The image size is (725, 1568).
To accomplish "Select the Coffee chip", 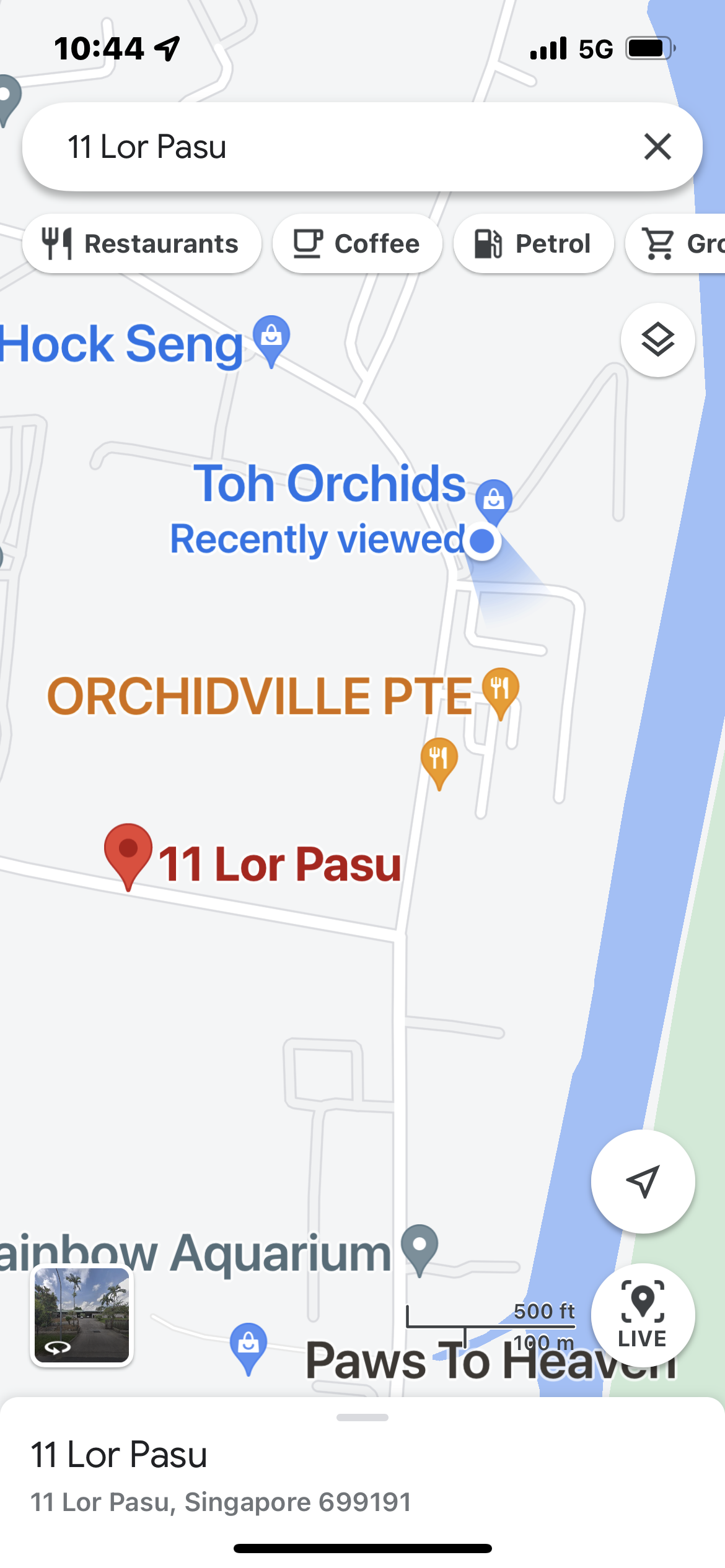I will [358, 243].
